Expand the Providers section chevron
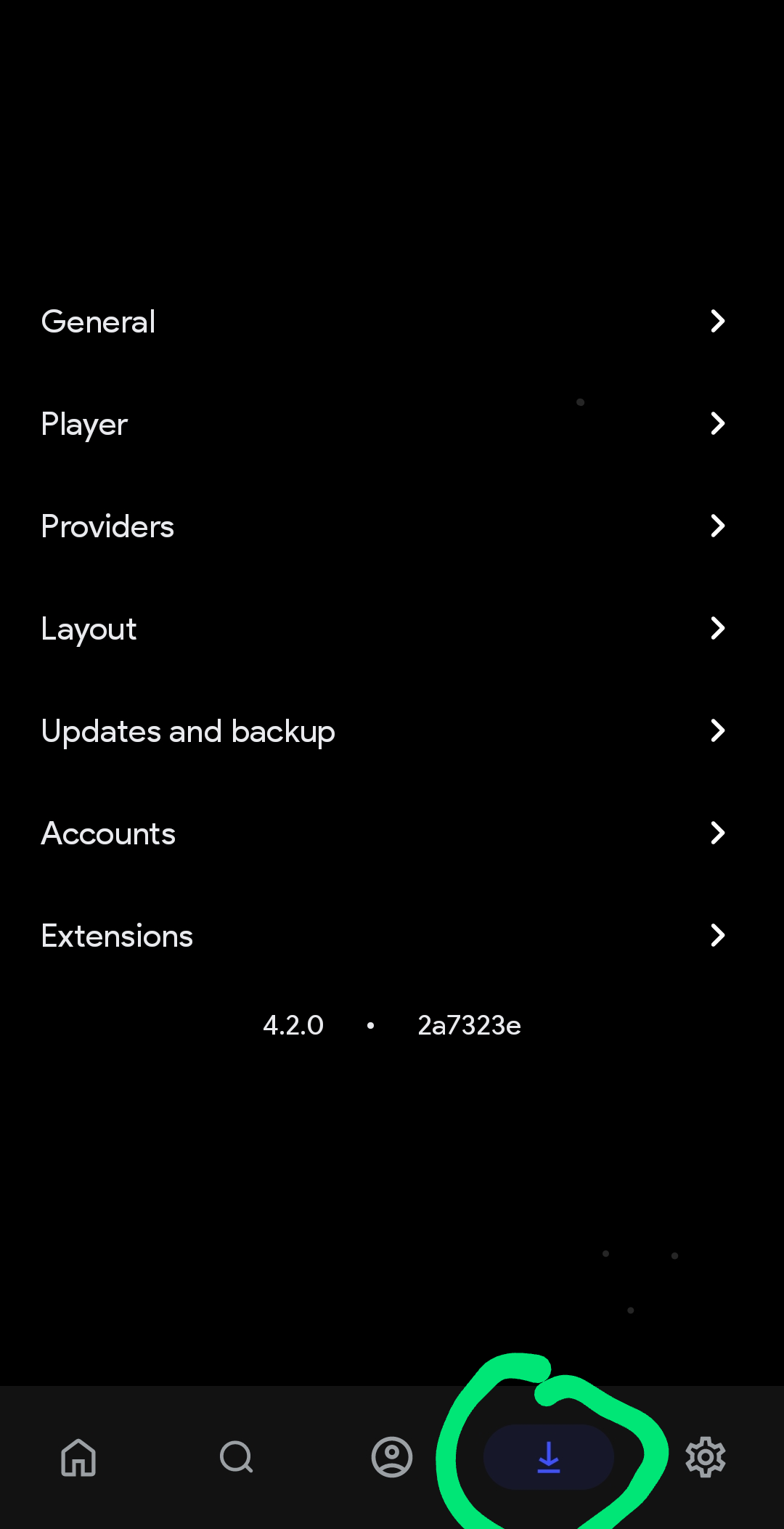 [717, 526]
